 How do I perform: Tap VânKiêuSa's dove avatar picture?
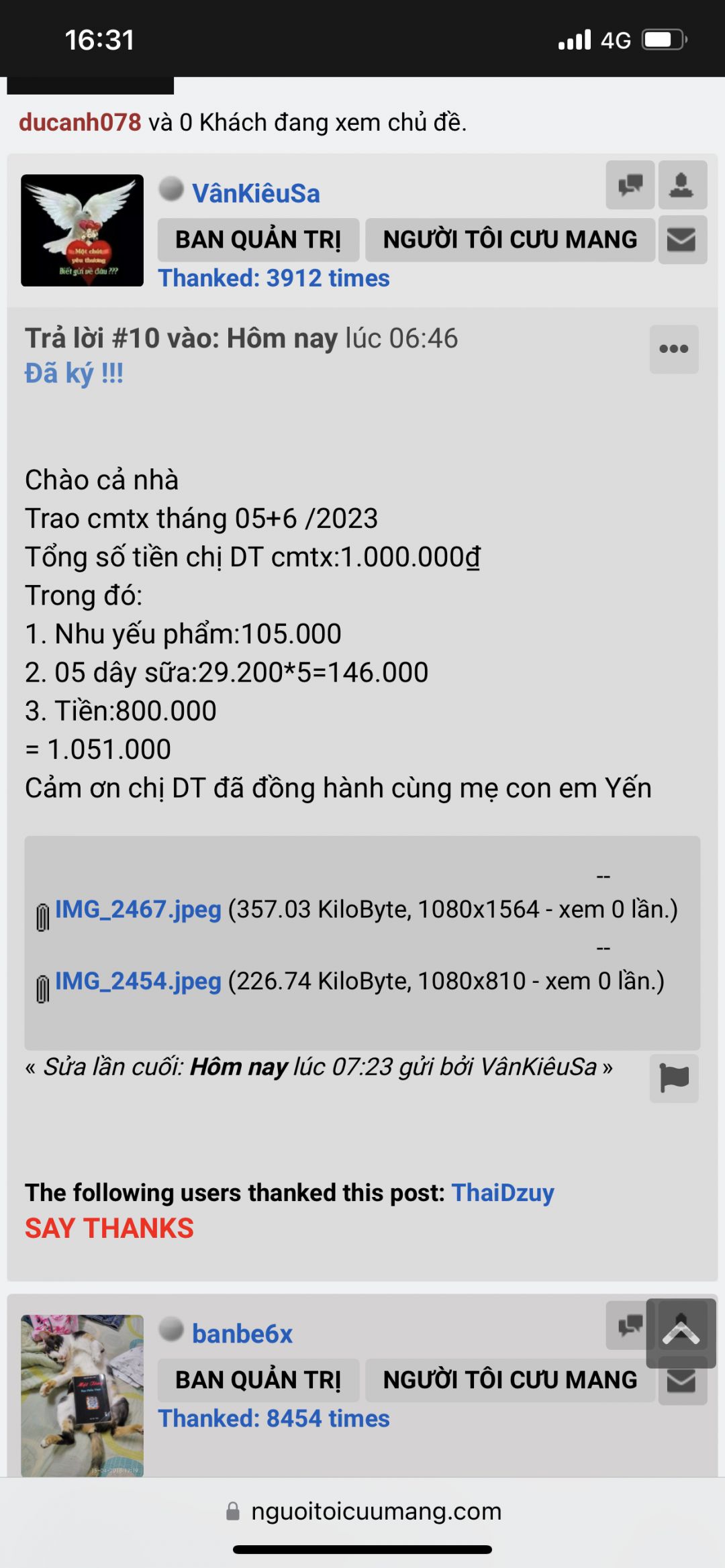coord(82,230)
